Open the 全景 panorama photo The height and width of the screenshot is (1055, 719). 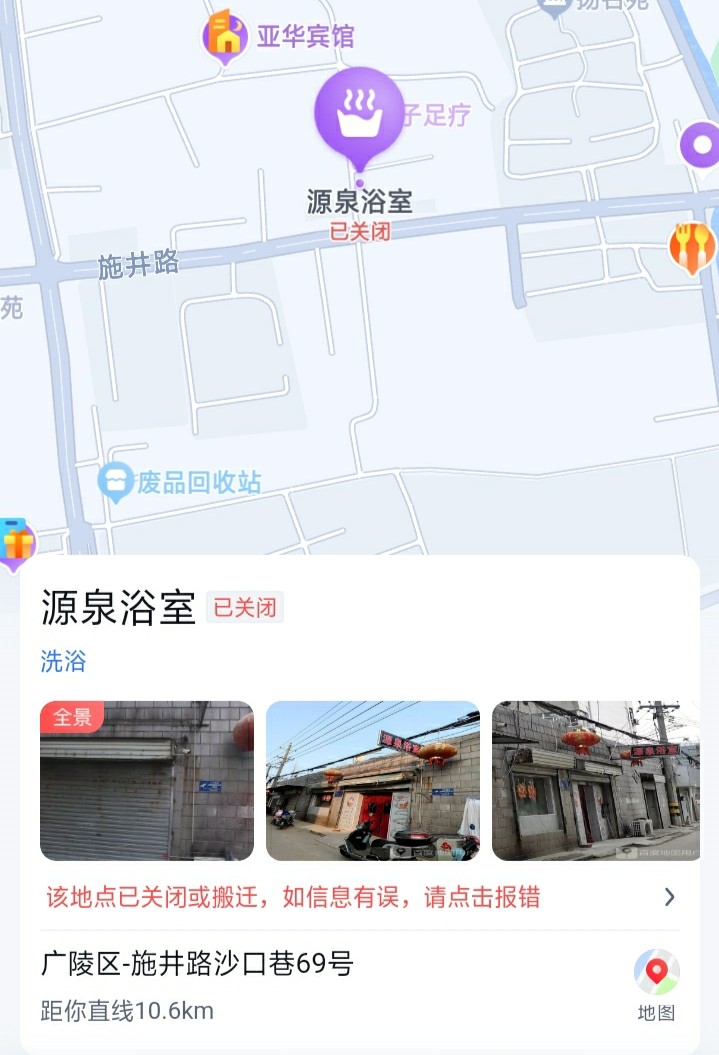(x=146, y=781)
